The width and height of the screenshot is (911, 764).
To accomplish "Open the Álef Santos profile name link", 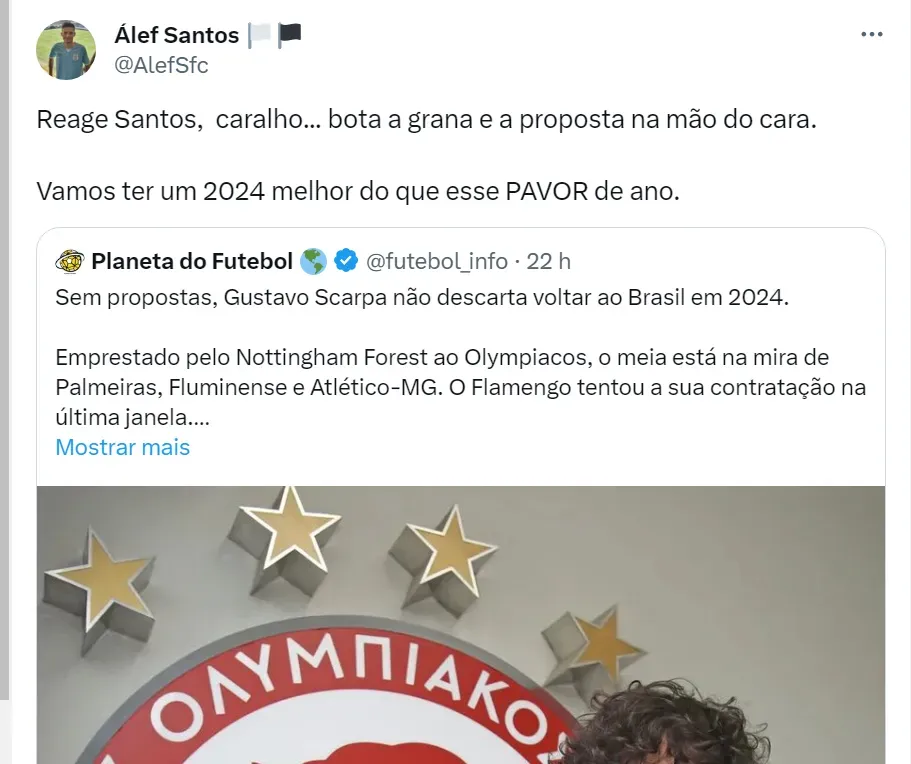I will (x=177, y=36).
